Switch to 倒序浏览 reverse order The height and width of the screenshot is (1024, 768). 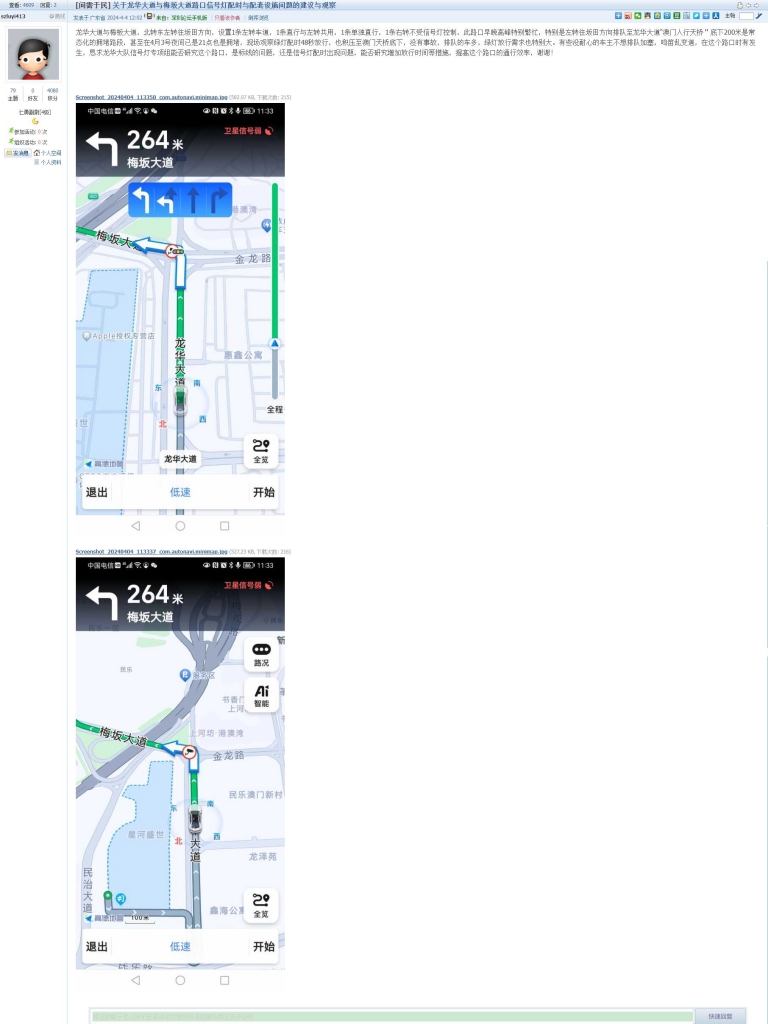point(258,17)
